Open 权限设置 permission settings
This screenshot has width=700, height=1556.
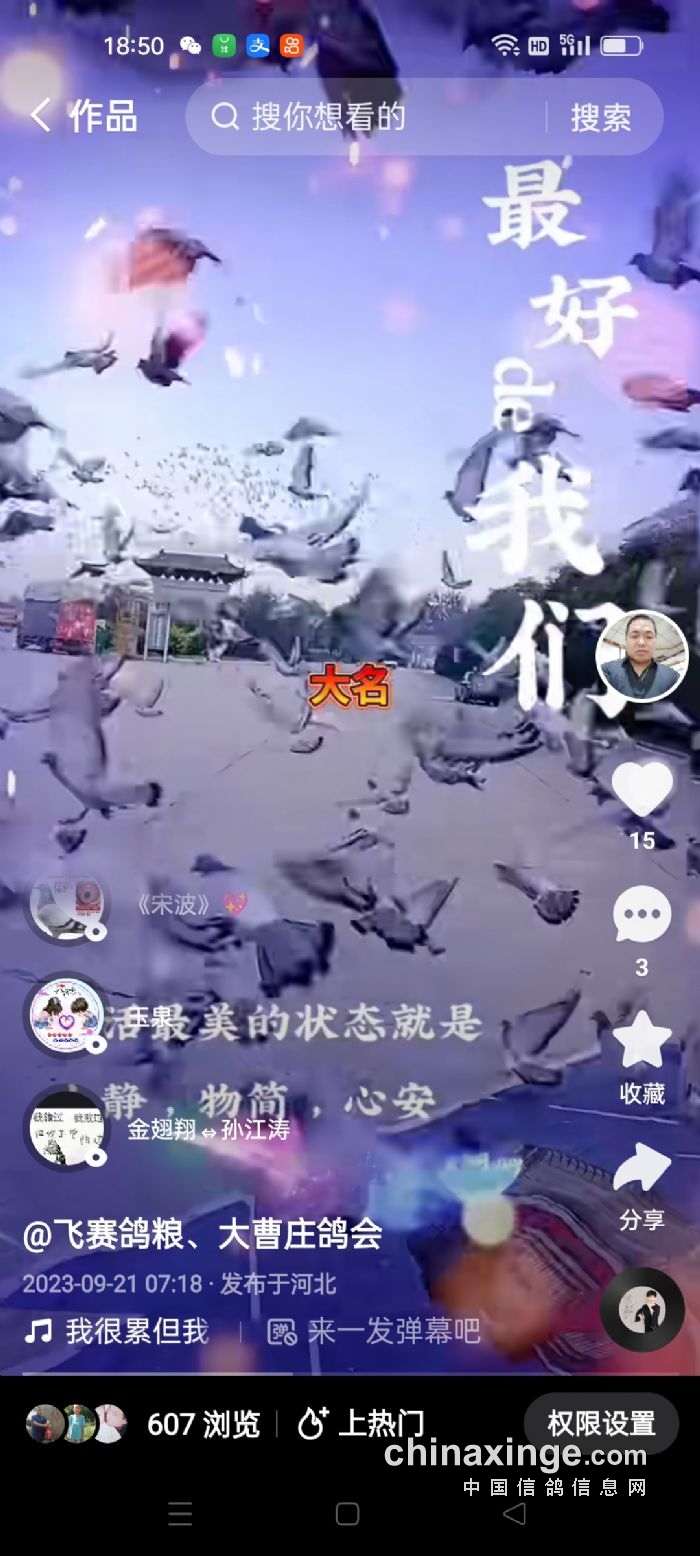click(601, 1423)
